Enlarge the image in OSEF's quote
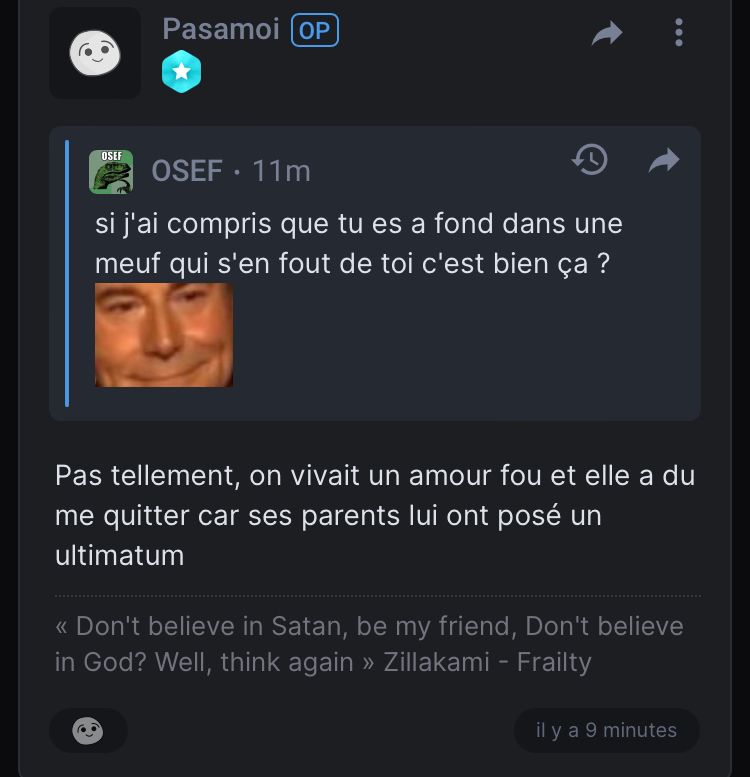750x777 pixels. [164, 335]
